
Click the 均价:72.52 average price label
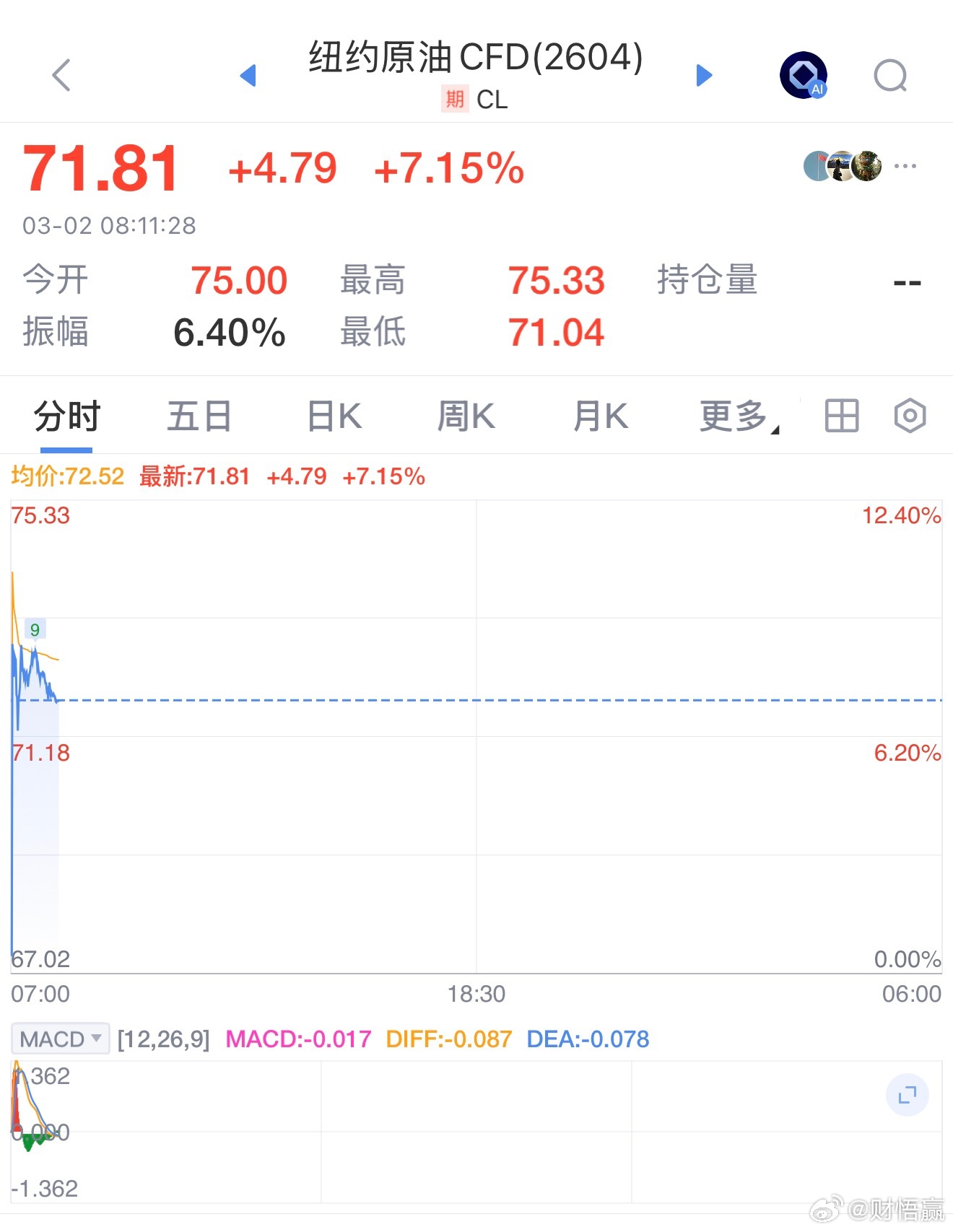(x=67, y=476)
